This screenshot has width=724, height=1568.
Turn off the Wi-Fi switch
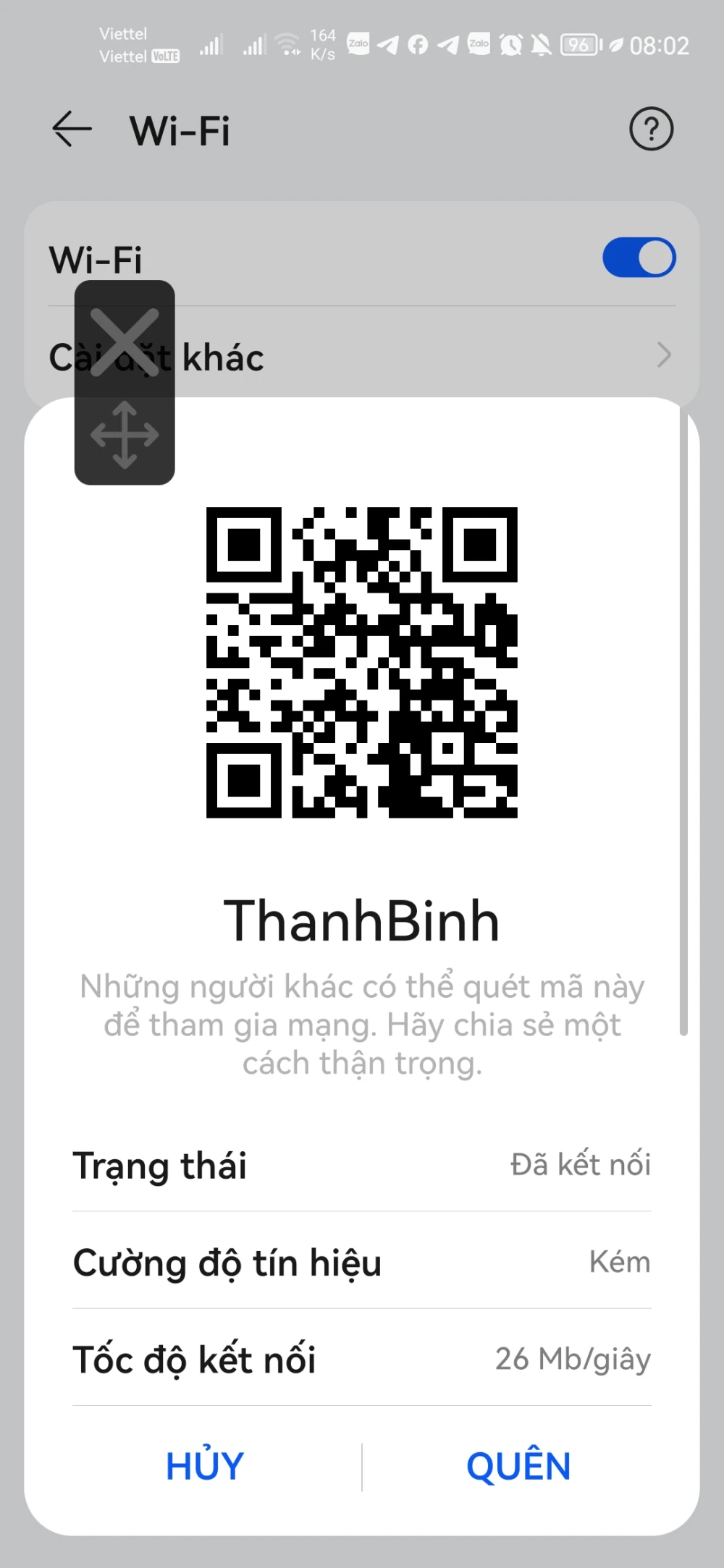[639, 258]
